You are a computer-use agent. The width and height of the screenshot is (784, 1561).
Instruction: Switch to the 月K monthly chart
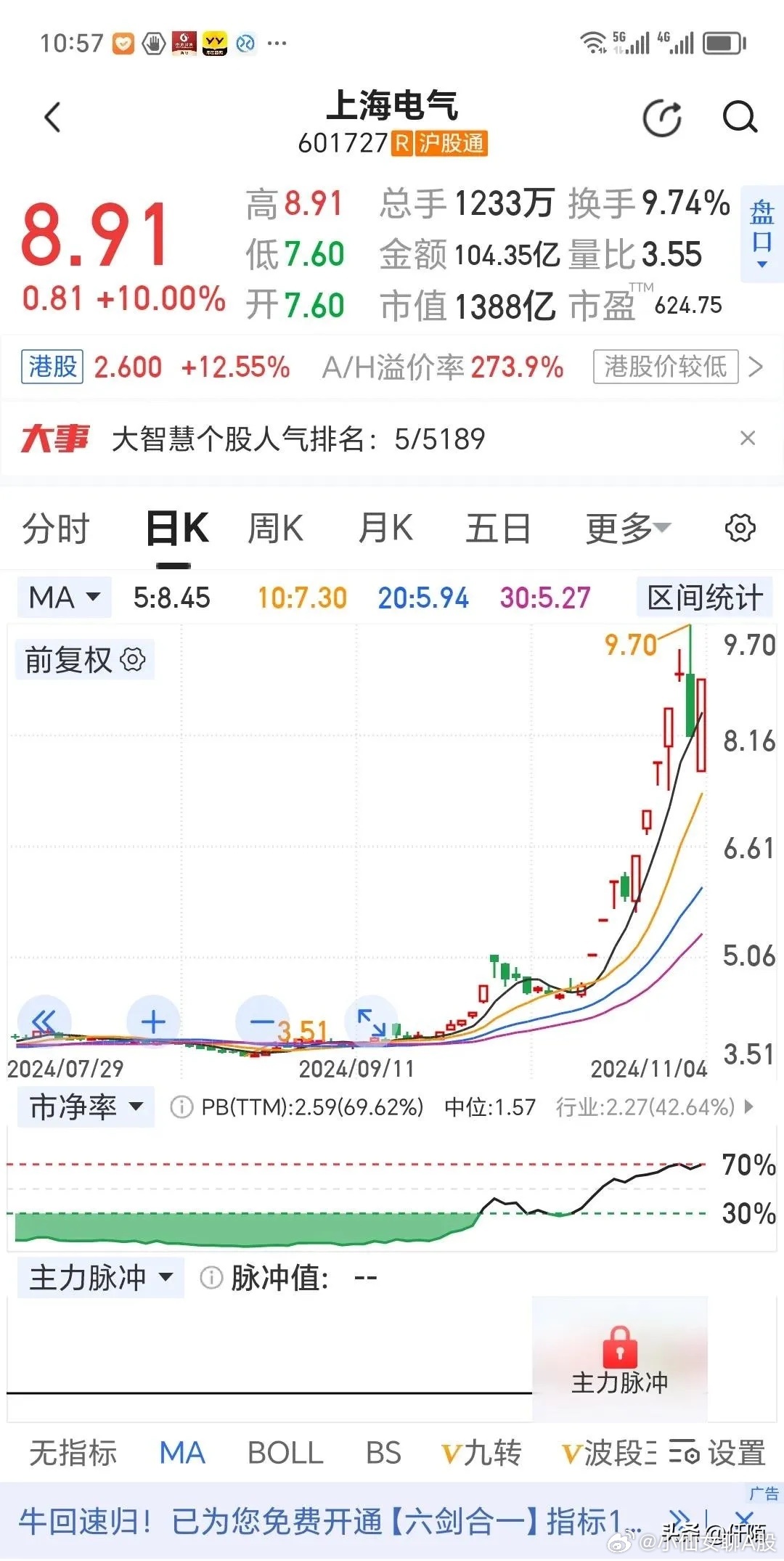pyautogui.click(x=386, y=528)
